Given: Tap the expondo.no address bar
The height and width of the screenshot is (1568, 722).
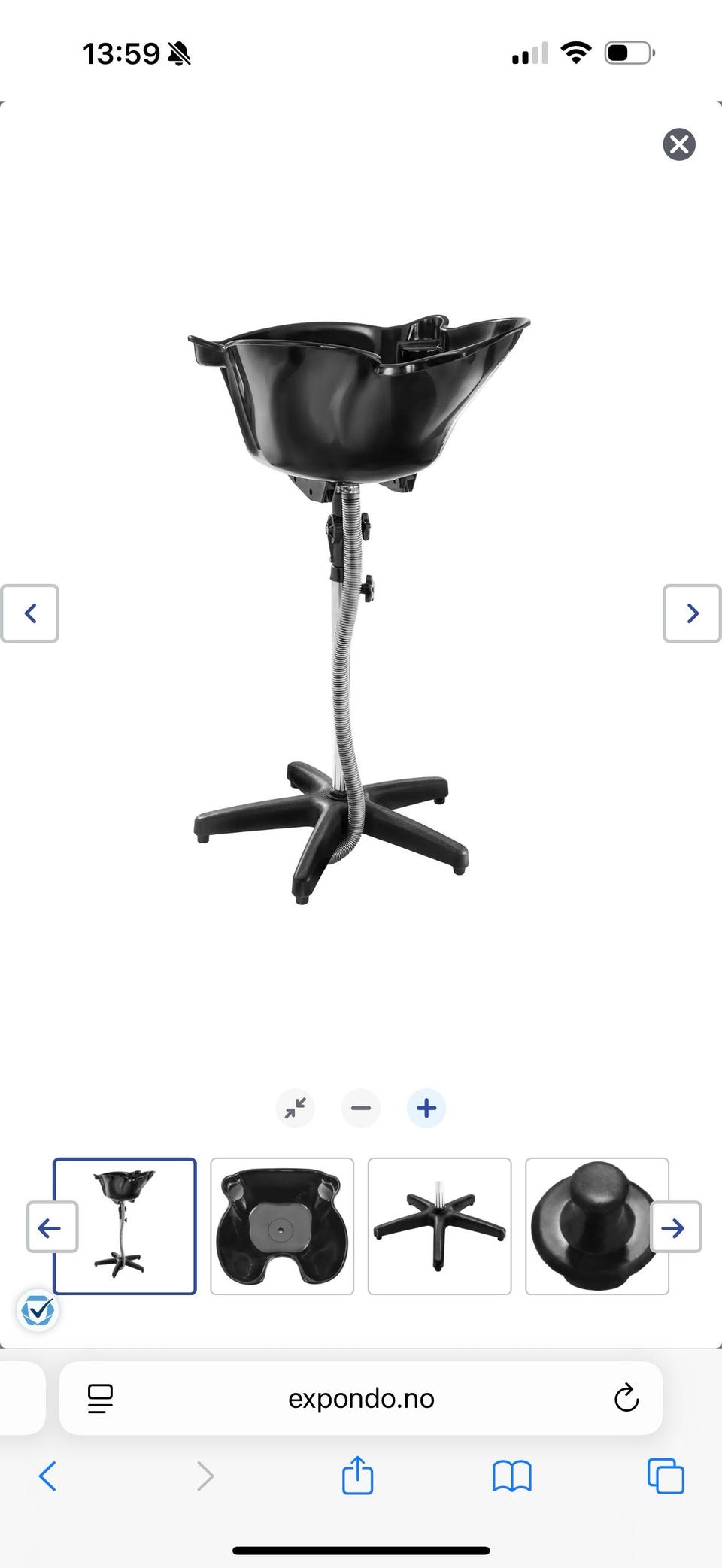Looking at the screenshot, I should point(361,1398).
